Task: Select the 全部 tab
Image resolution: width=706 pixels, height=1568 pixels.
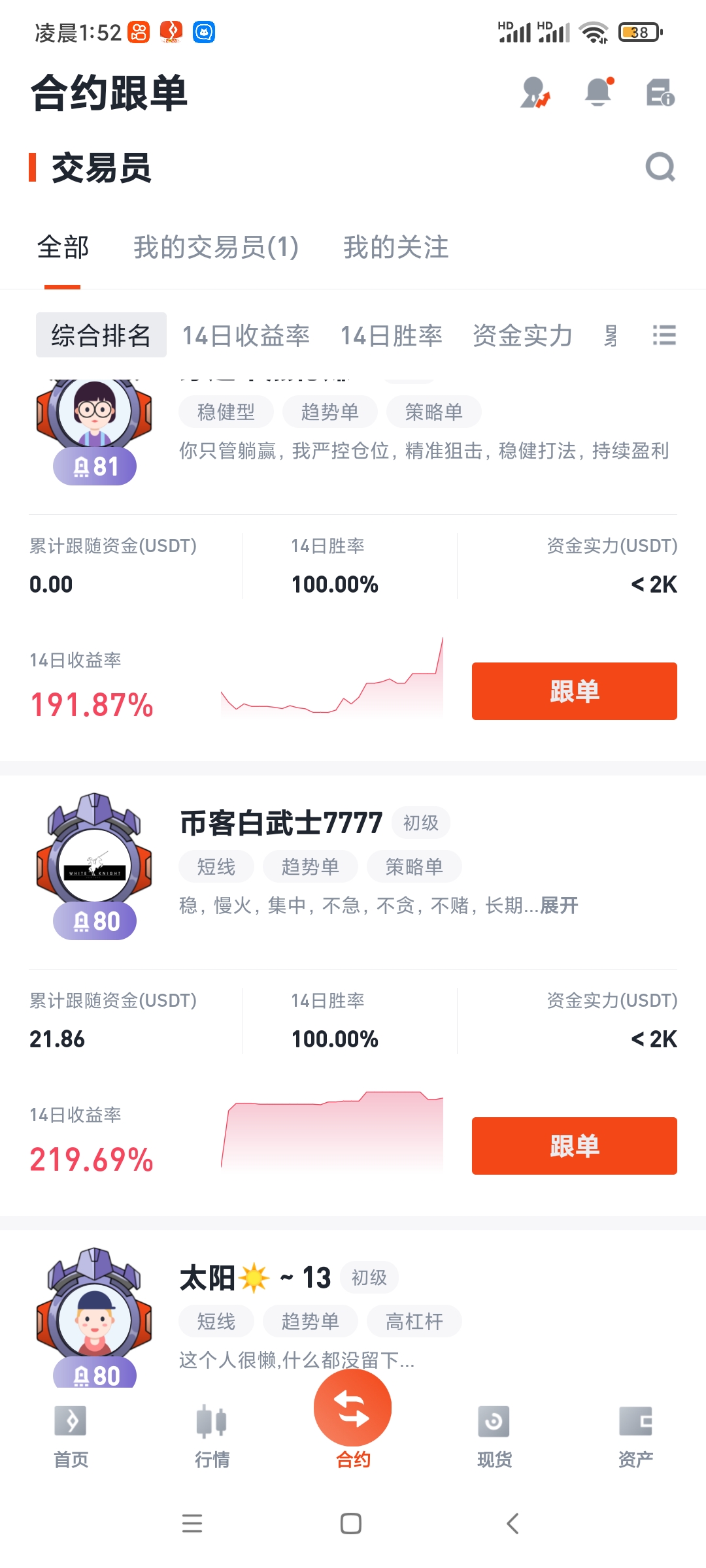Action: (x=63, y=248)
